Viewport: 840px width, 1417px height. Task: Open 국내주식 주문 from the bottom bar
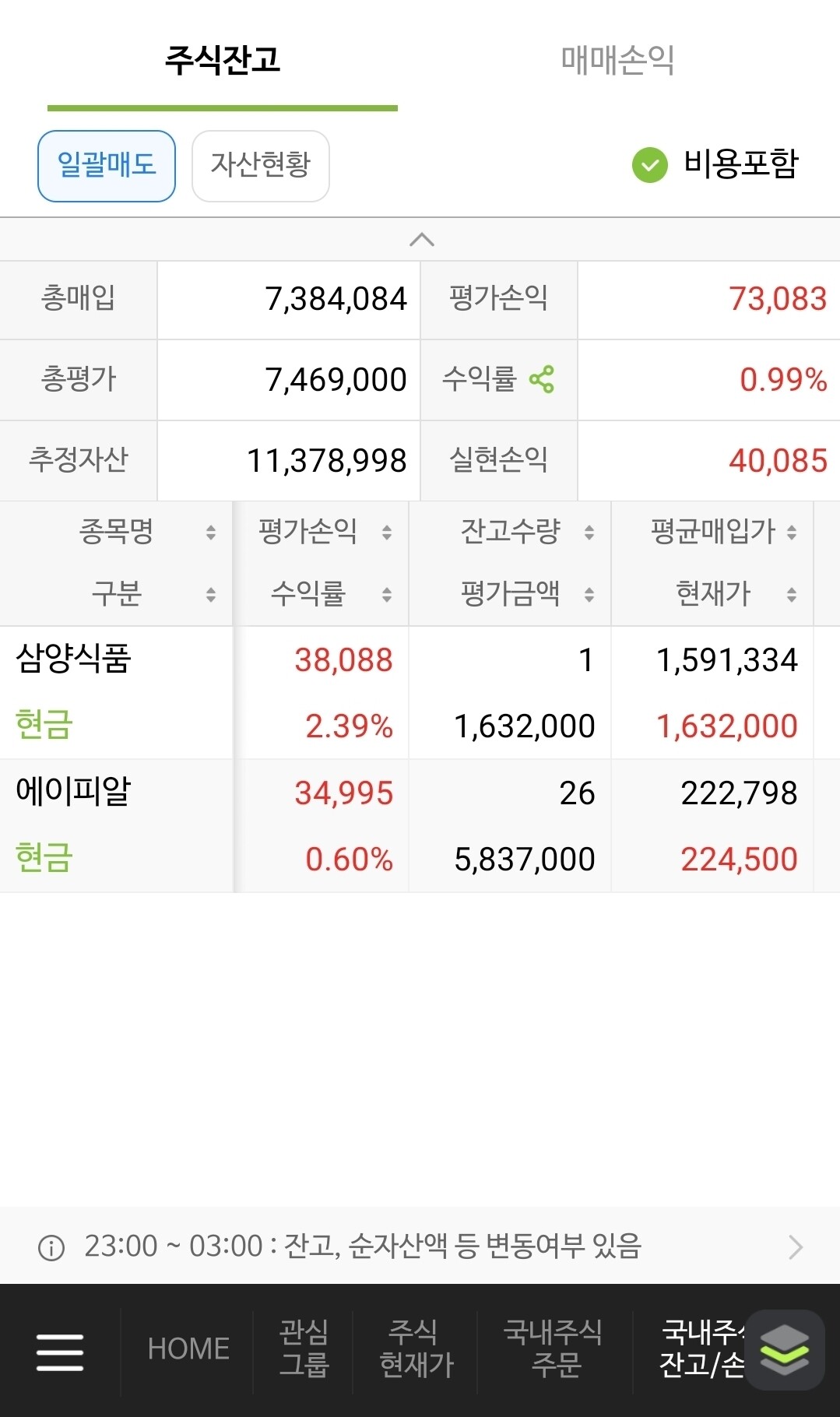tap(554, 1348)
